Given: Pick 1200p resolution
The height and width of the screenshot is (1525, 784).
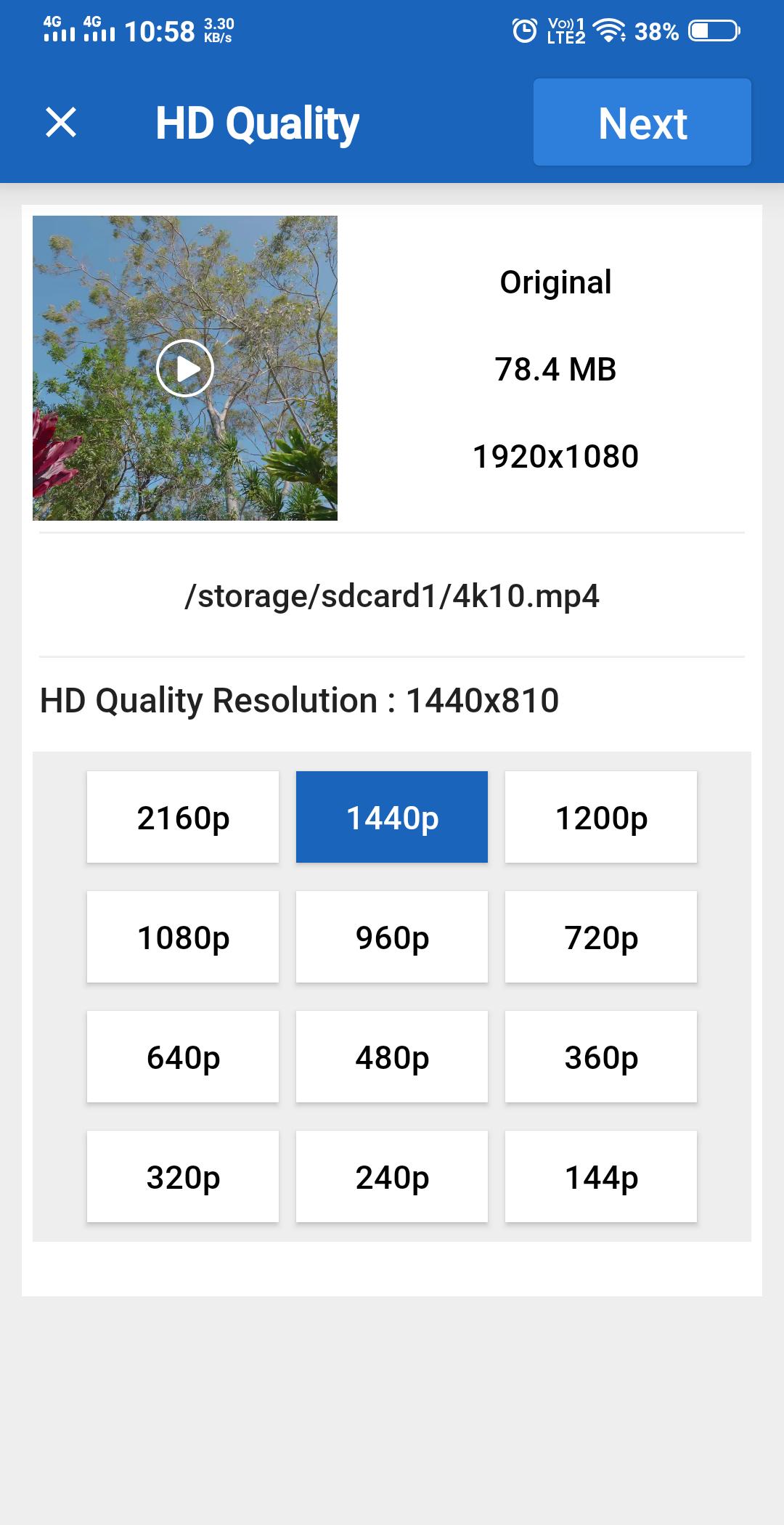Looking at the screenshot, I should (x=601, y=817).
